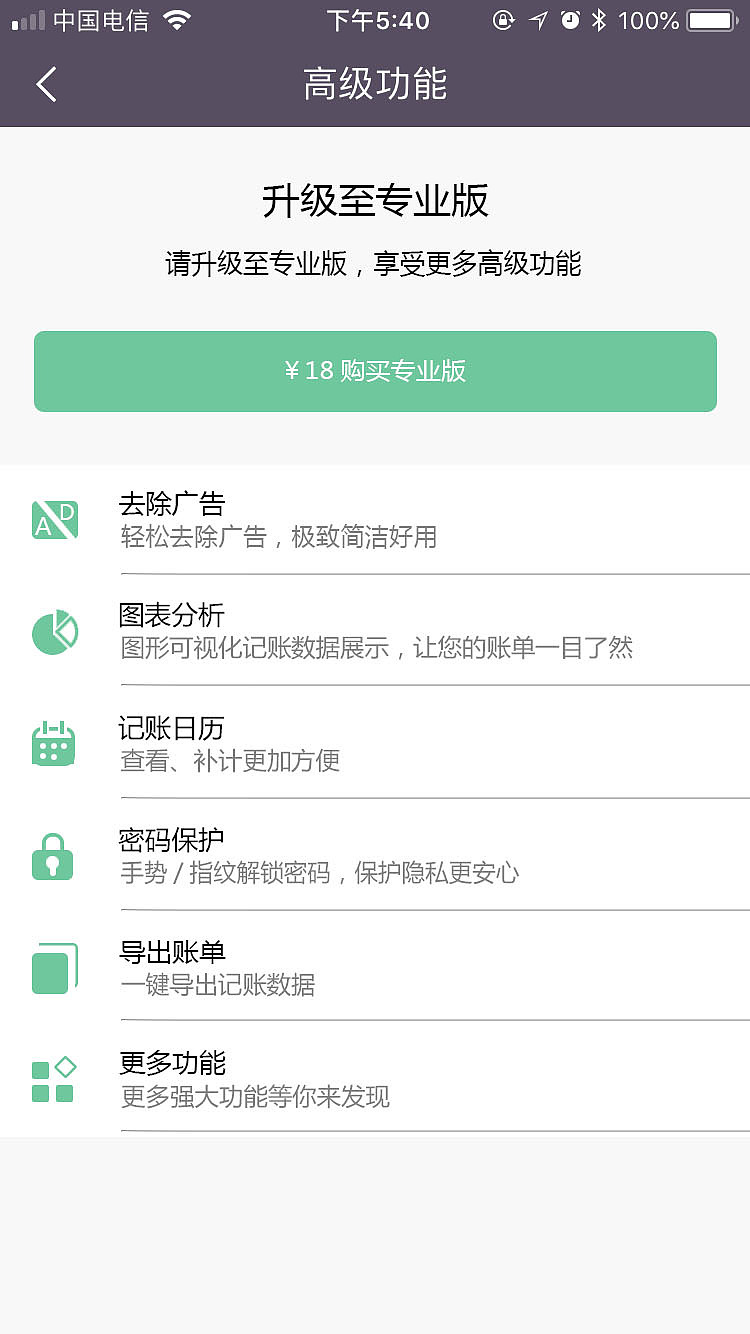Tap the 更多功能 more features icon
The width and height of the screenshot is (750, 1334).
click(55, 1079)
